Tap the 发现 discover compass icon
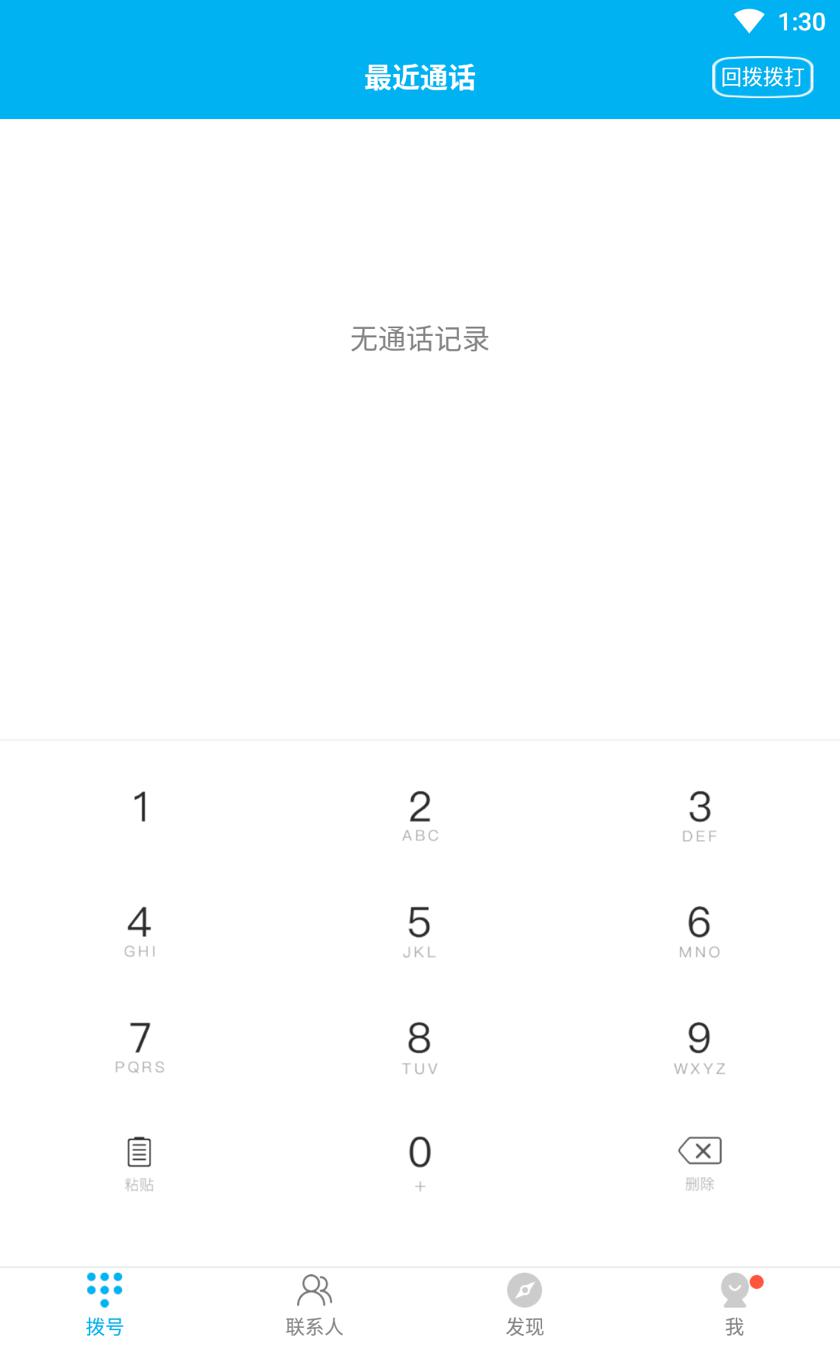Image resolution: width=840 pixels, height=1345 pixels. (x=525, y=1289)
